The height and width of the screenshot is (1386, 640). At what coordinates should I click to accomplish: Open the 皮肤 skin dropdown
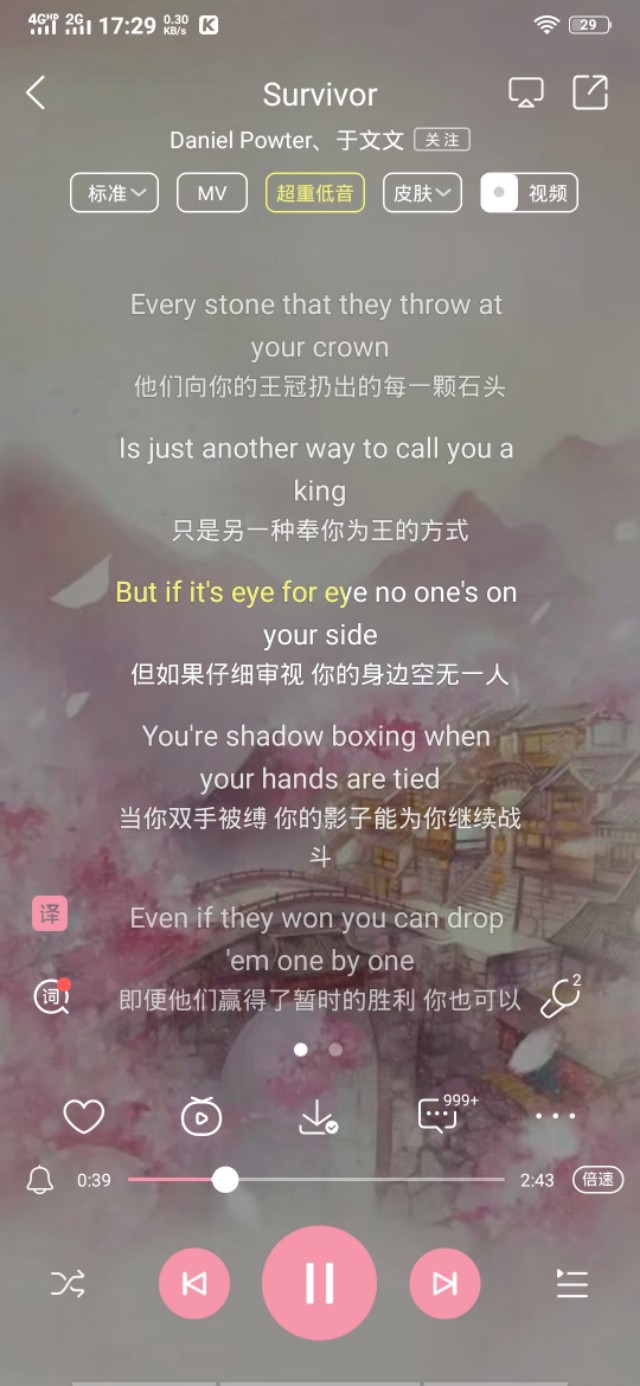pyautogui.click(x=422, y=193)
